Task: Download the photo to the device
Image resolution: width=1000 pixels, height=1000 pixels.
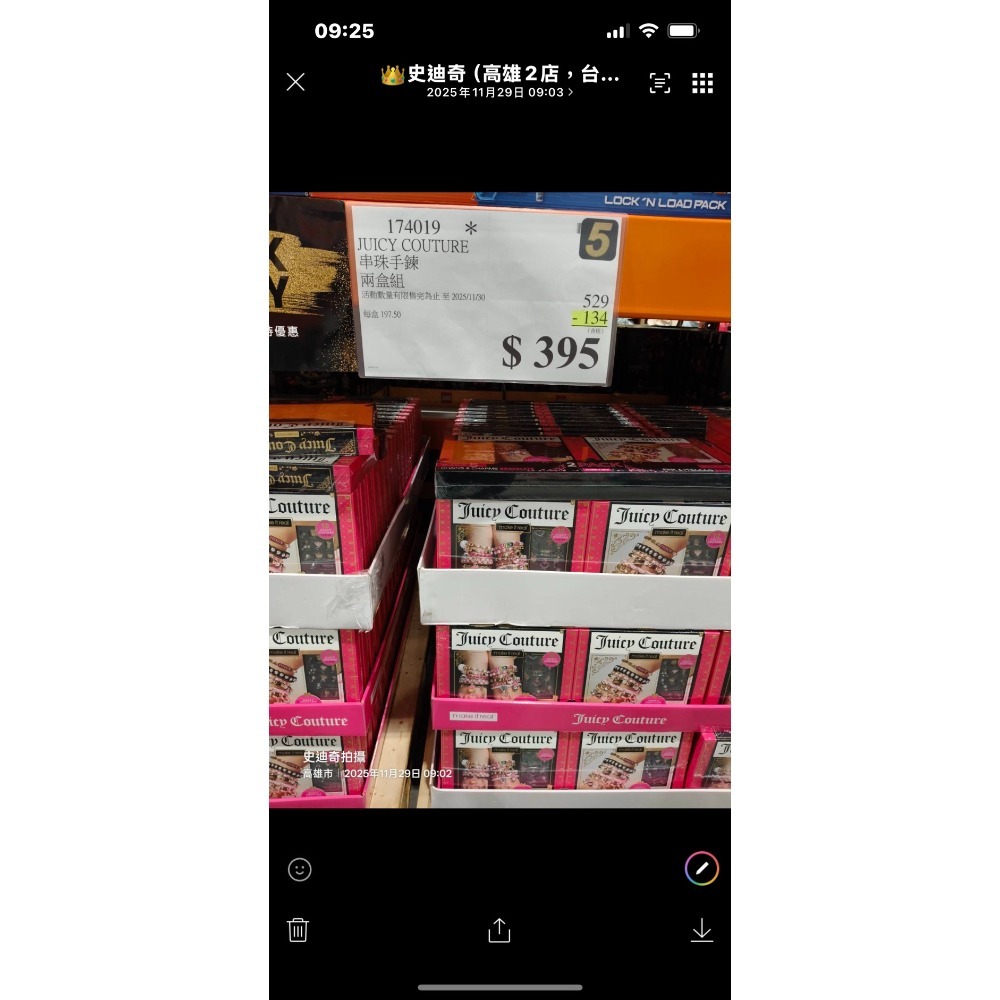Action: pyautogui.click(x=702, y=930)
